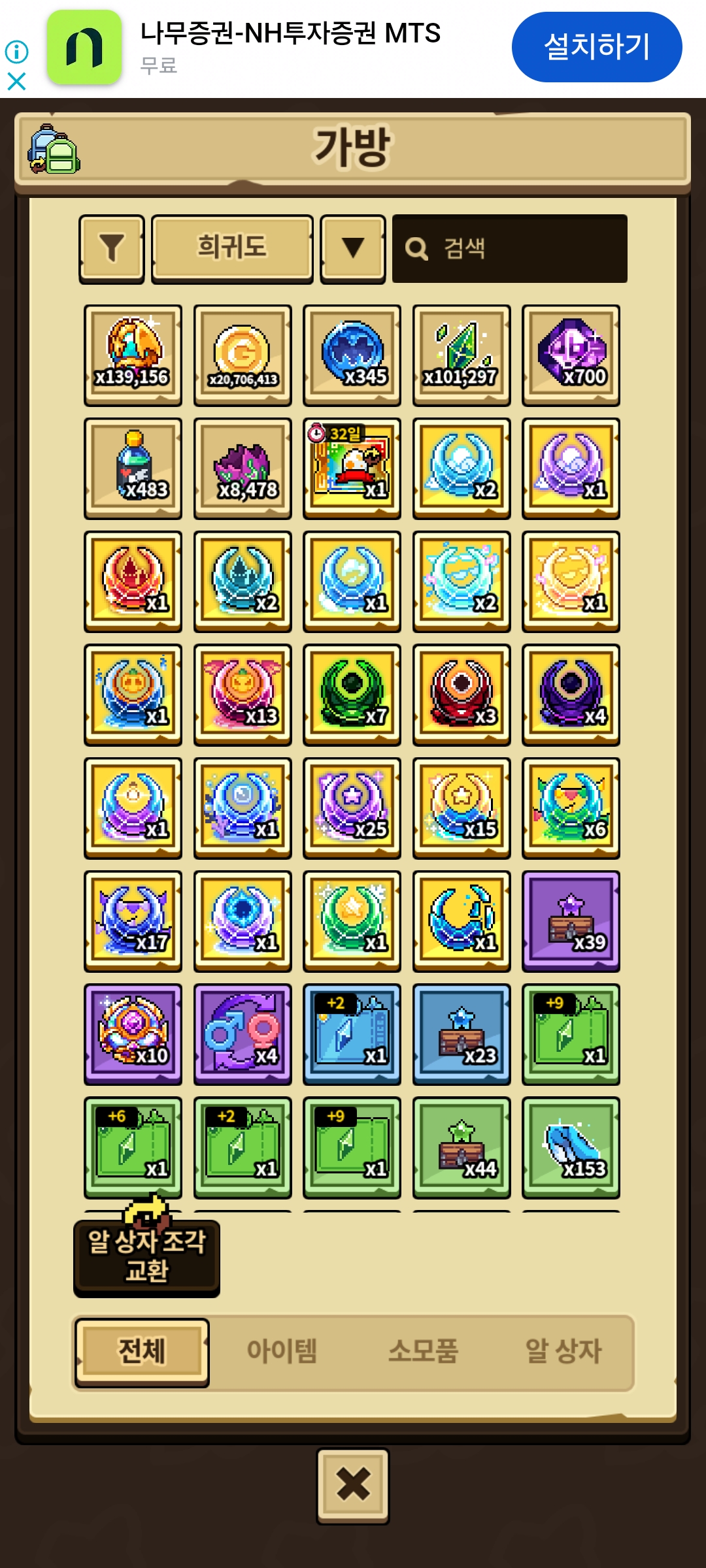Switch to the 소모품 tab

(x=423, y=1351)
